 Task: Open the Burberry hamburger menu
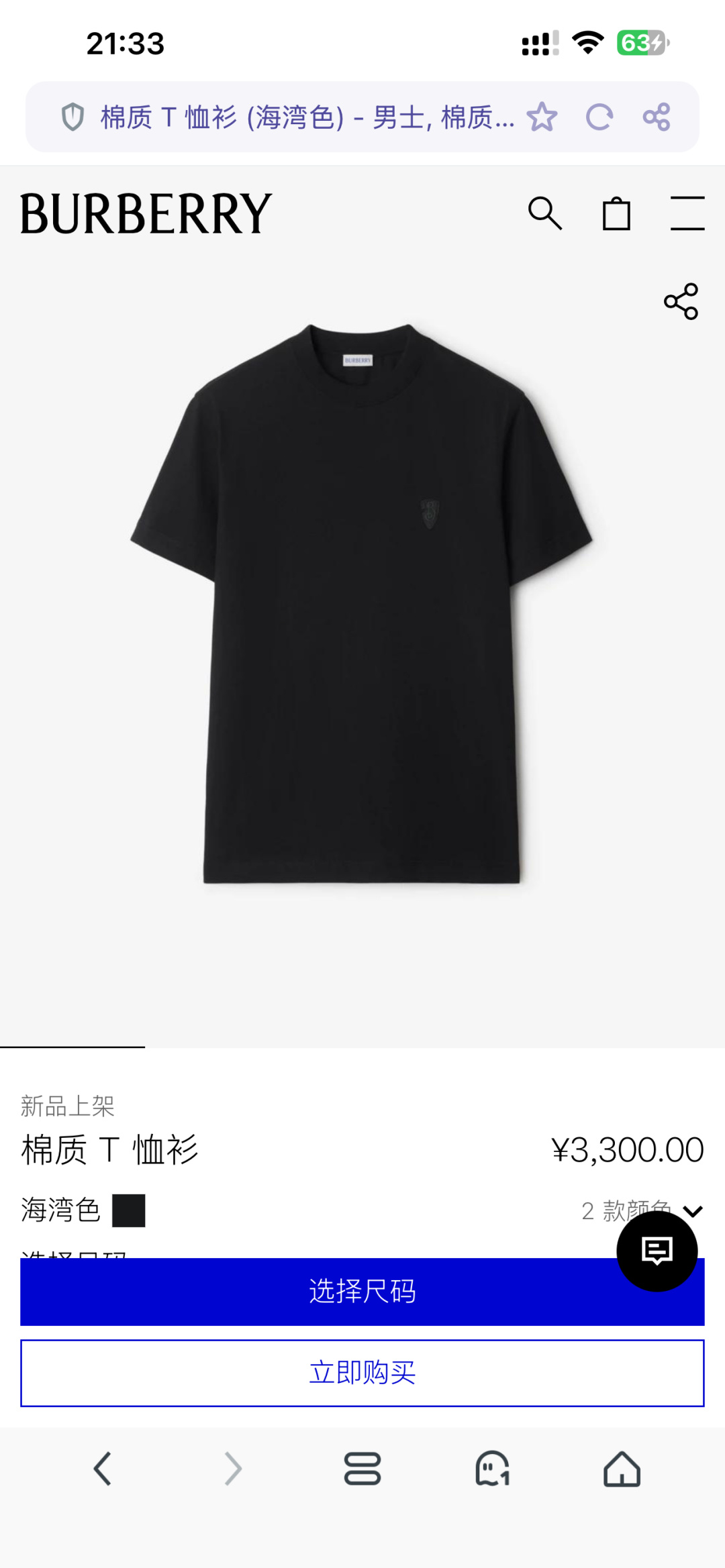click(x=687, y=214)
